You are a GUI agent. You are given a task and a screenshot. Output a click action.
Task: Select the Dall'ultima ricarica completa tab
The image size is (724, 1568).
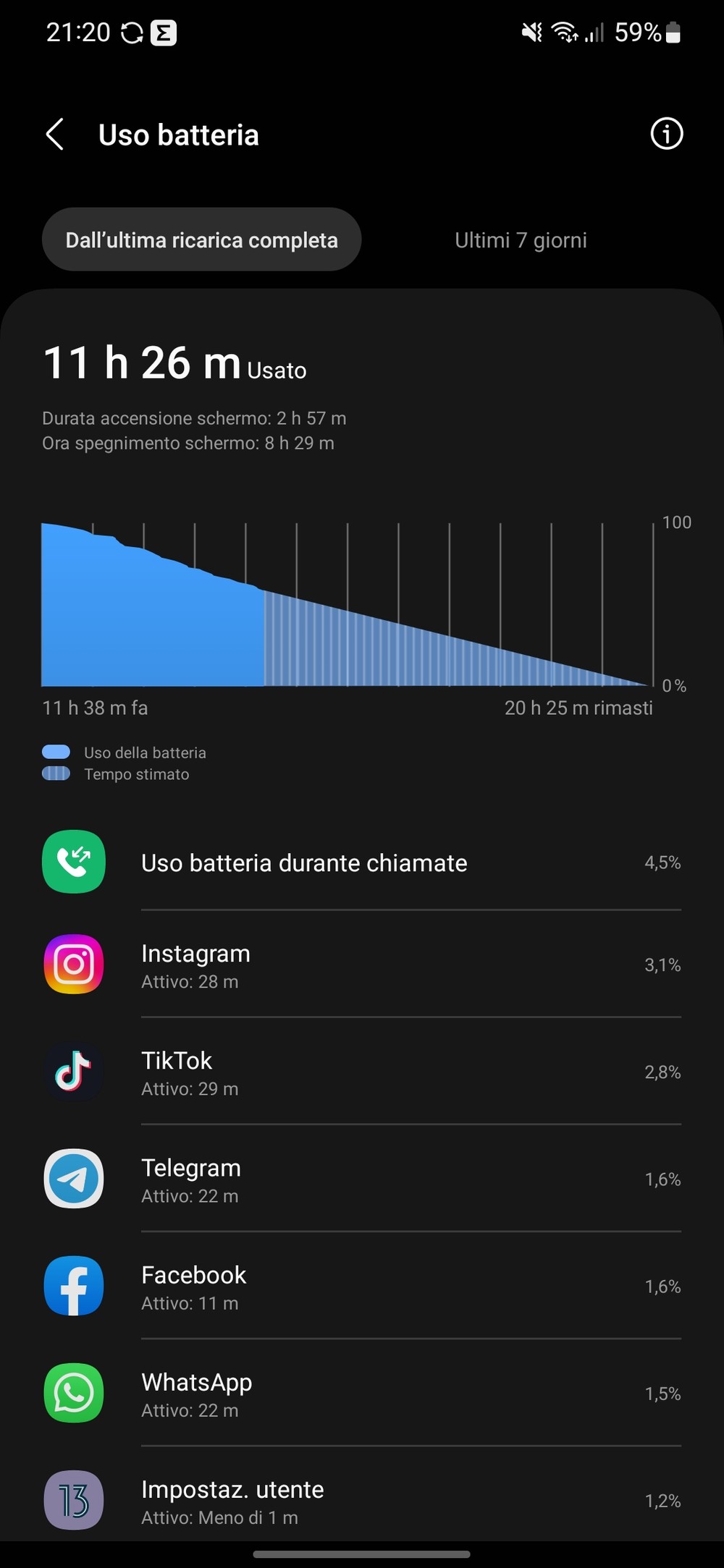(201, 240)
